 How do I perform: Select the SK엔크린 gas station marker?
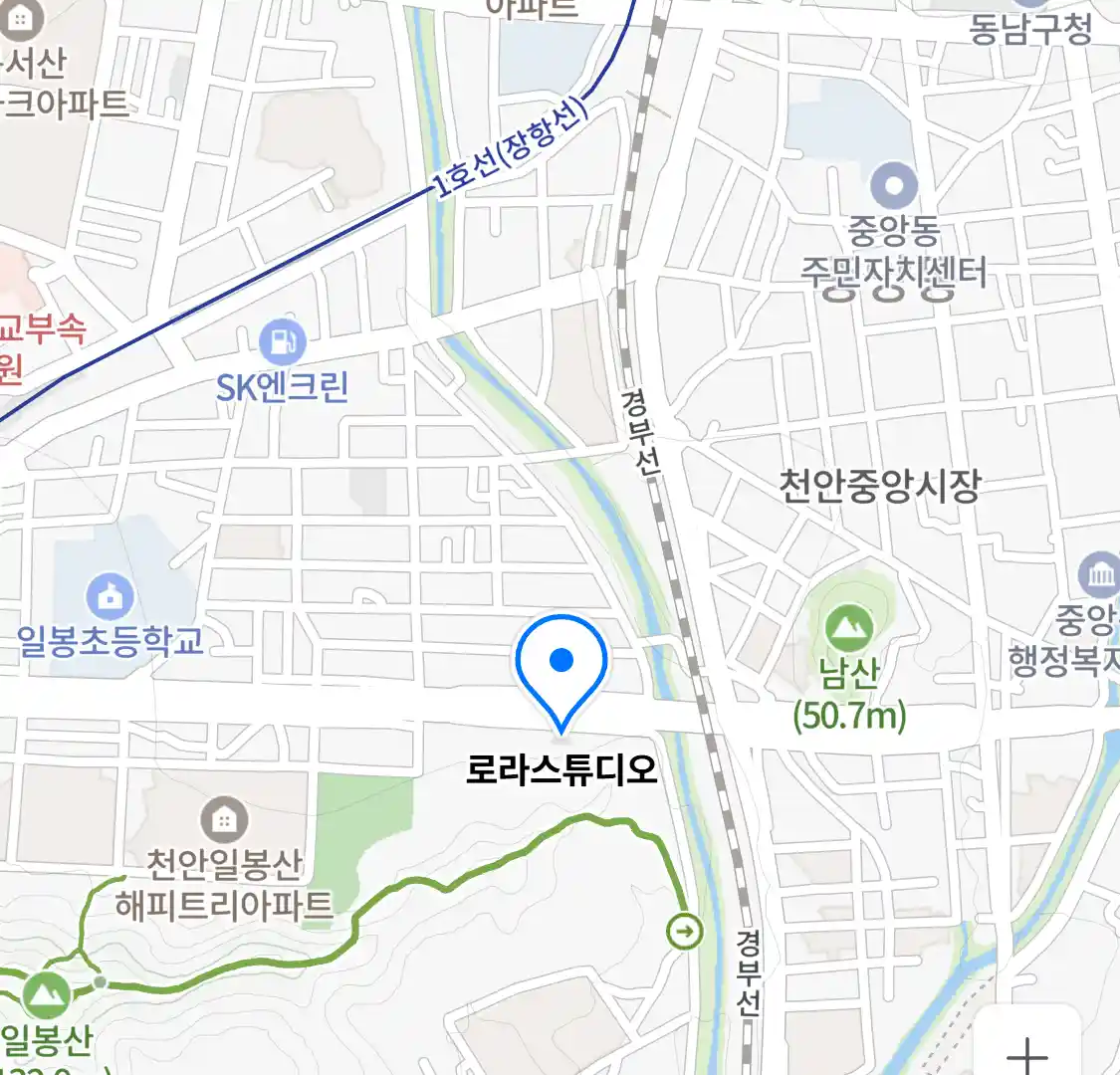pyautogui.click(x=283, y=343)
